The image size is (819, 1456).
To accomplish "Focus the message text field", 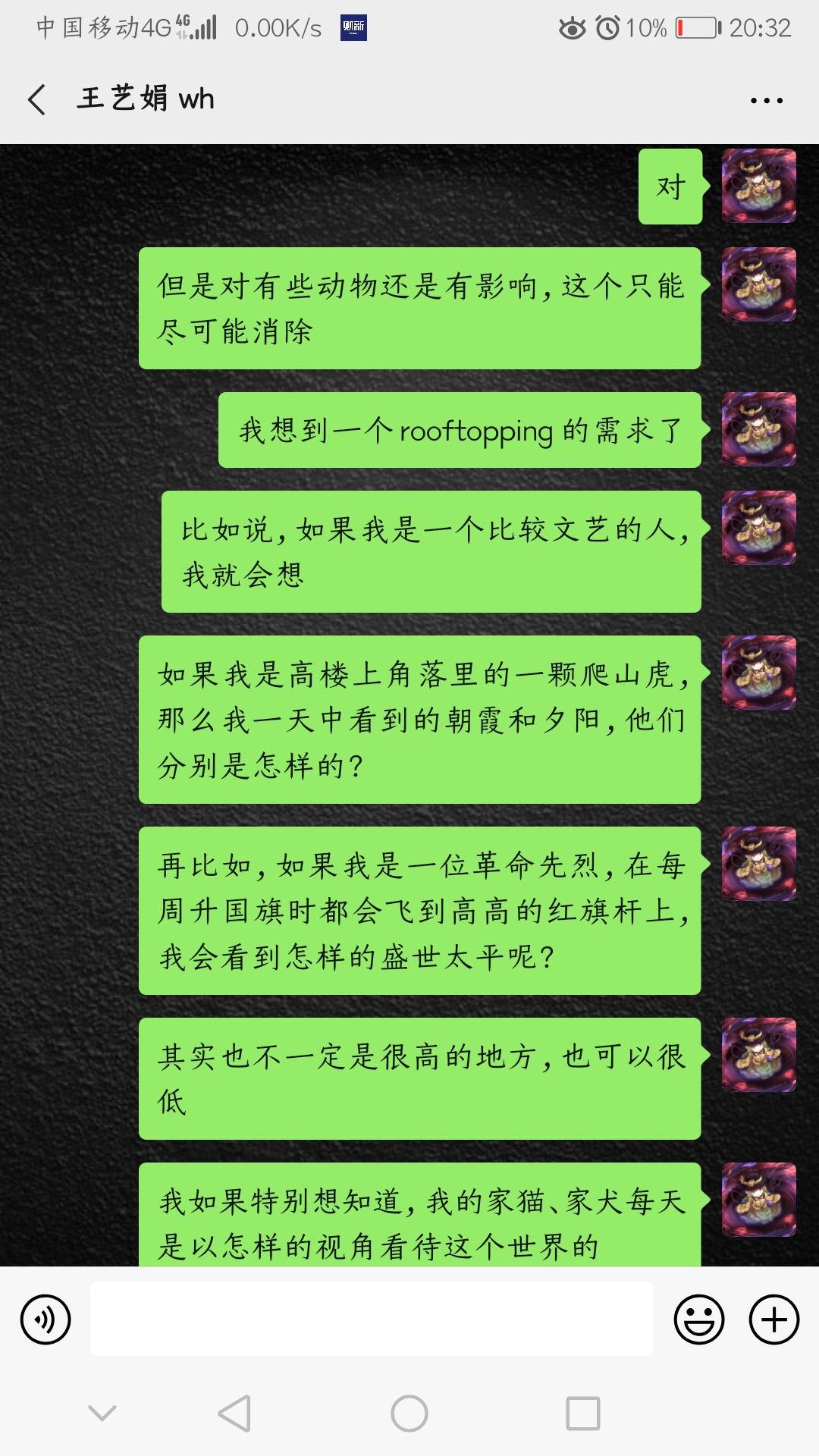I will coord(372,1319).
